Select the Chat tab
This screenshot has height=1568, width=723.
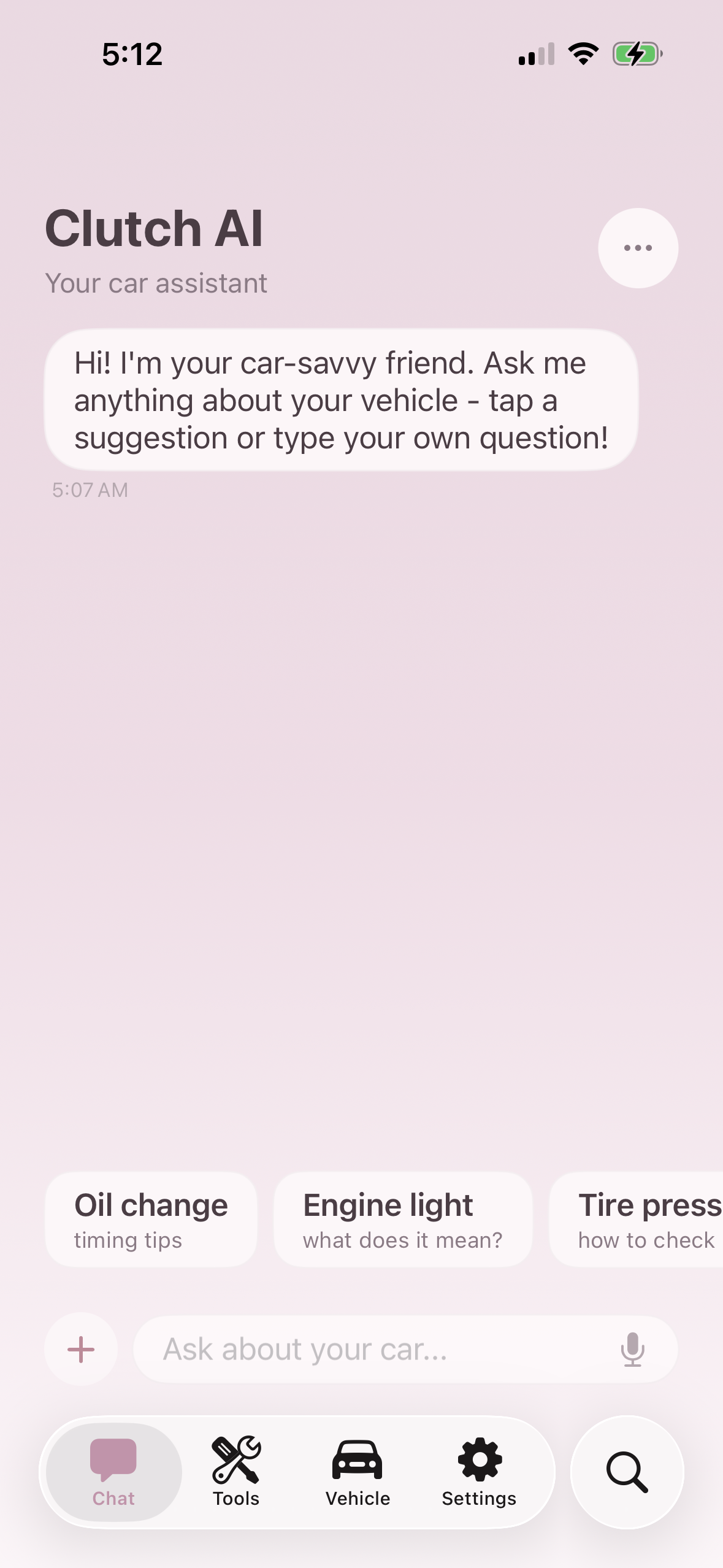point(113,1472)
